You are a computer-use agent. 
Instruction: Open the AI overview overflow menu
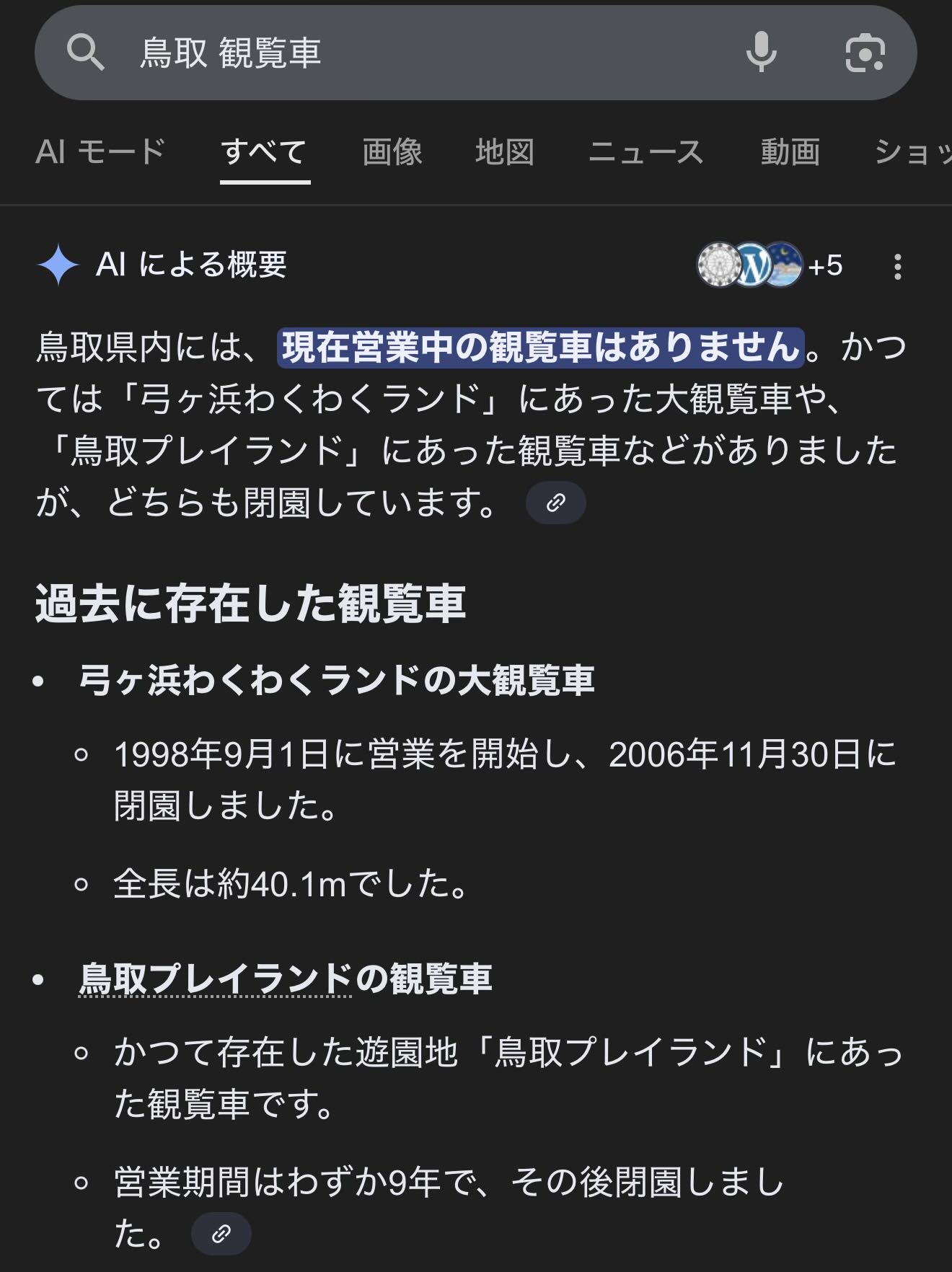coord(897,266)
